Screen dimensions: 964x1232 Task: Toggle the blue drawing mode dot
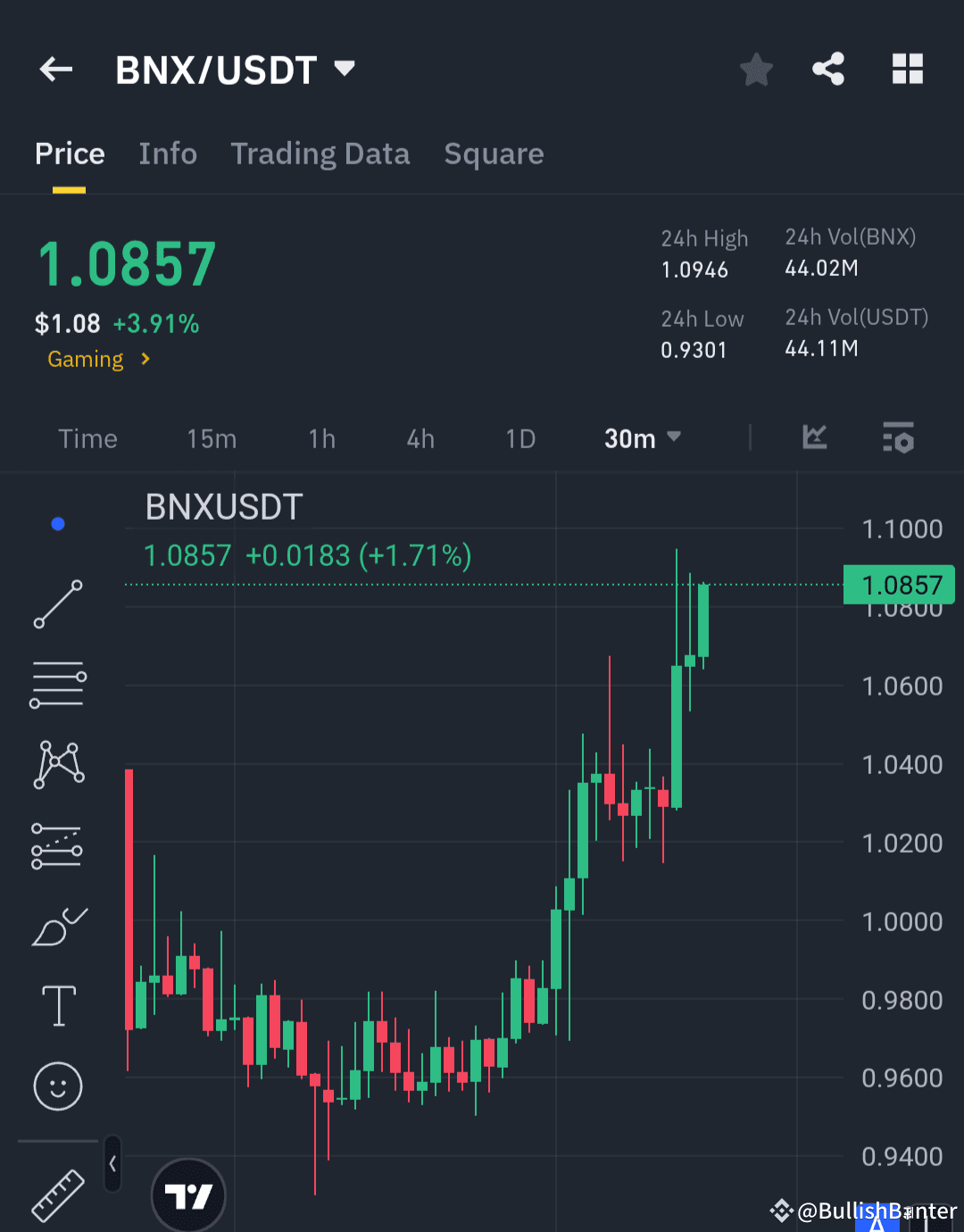tap(58, 523)
